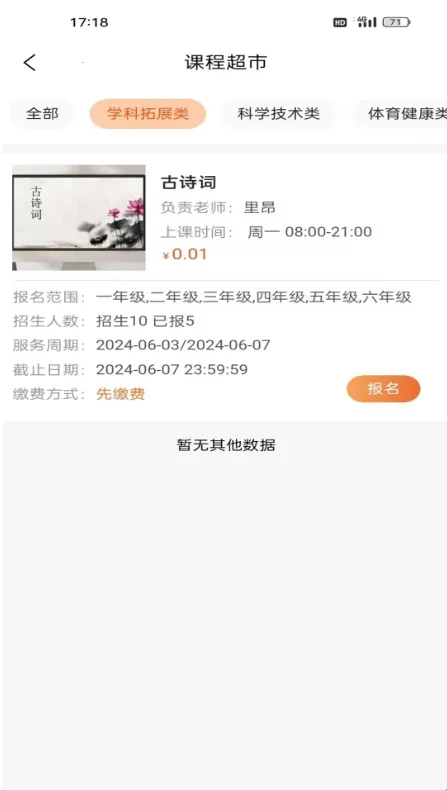Open the 体育健康类 category tab
Image resolution: width=447 pixels, height=790 pixels.
tap(400, 114)
